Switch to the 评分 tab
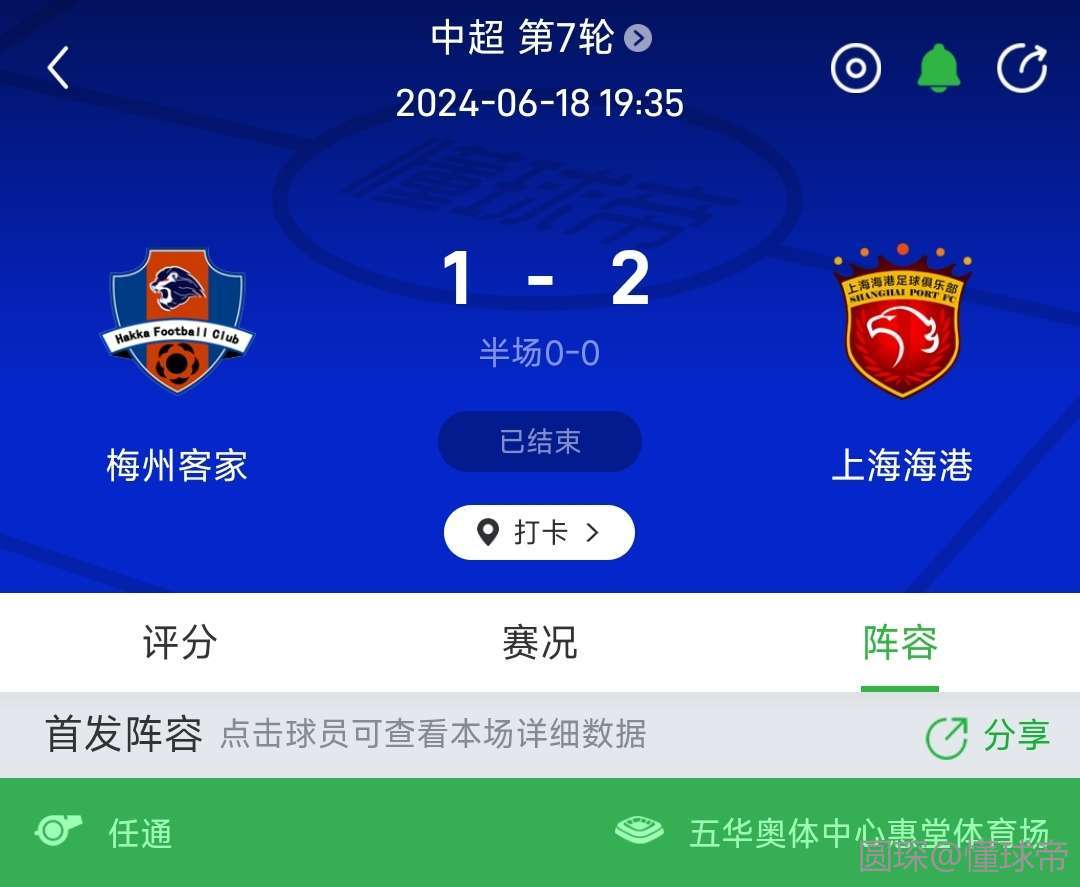This screenshot has height=887, width=1080. [x=180, y=642]
